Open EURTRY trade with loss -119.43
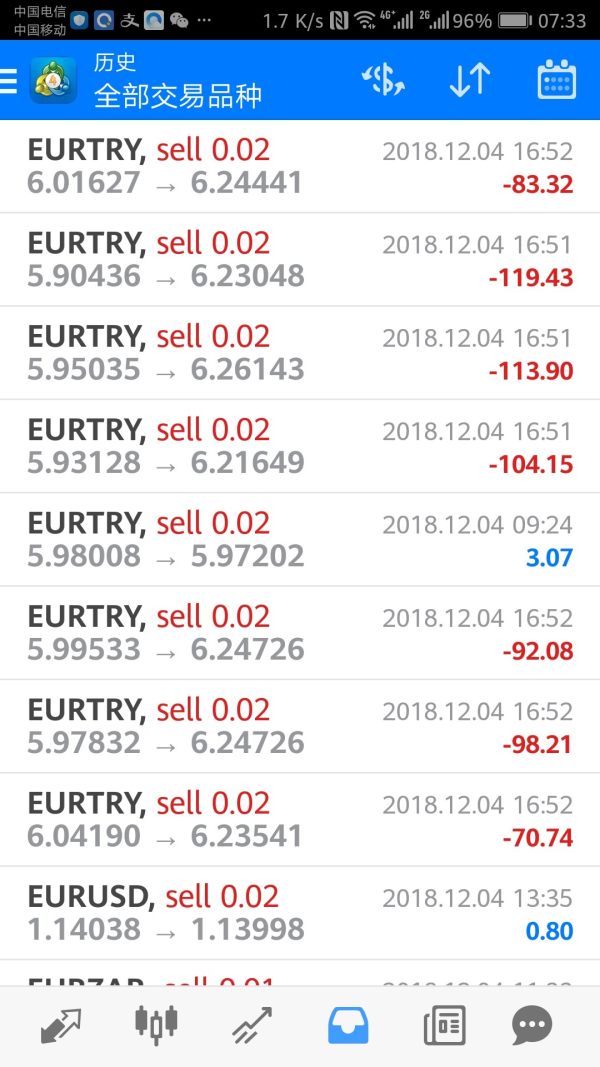The width and height of the screenshot is (600, 1067). pos(300,260)
